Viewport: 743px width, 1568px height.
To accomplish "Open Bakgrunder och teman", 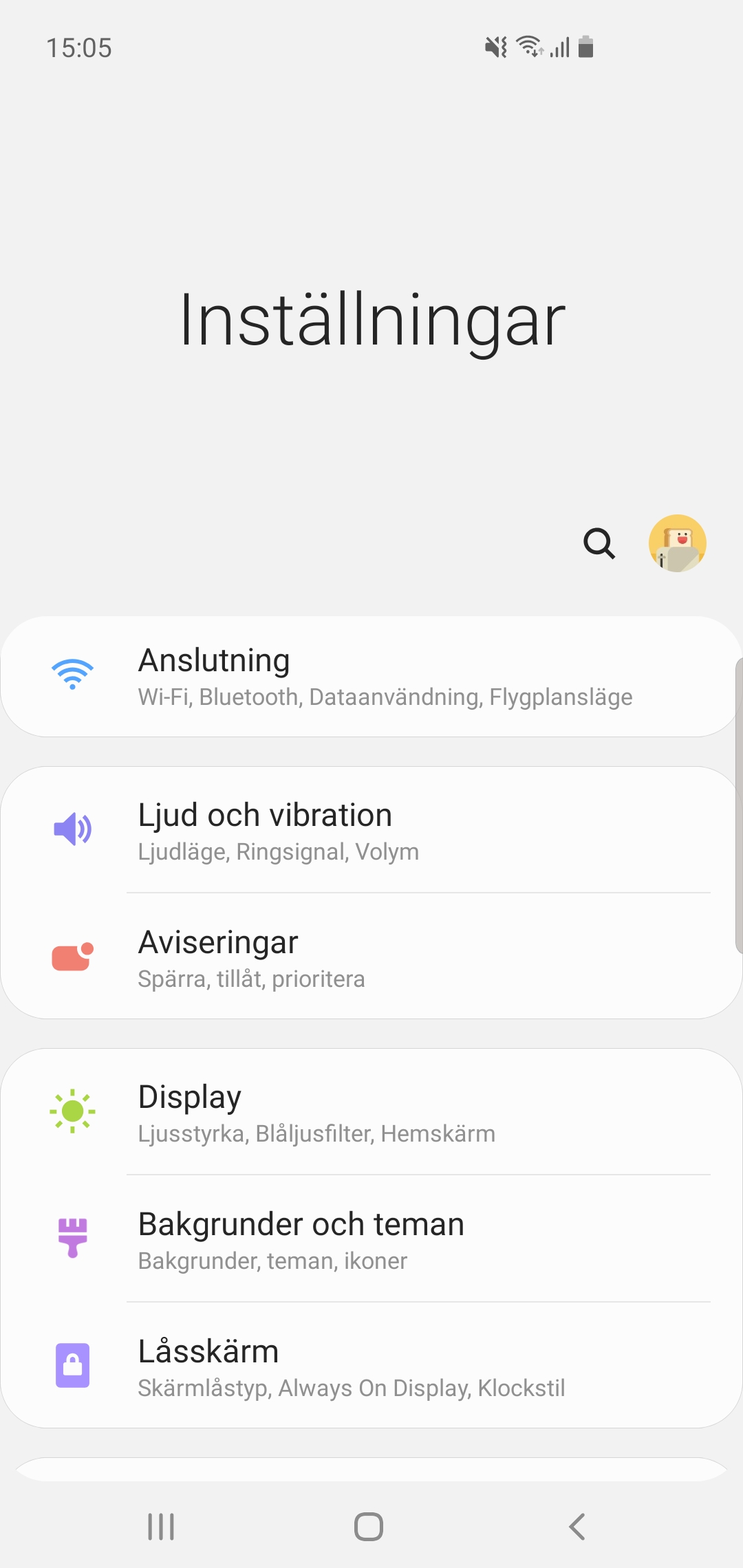I will coord(371,1239).
